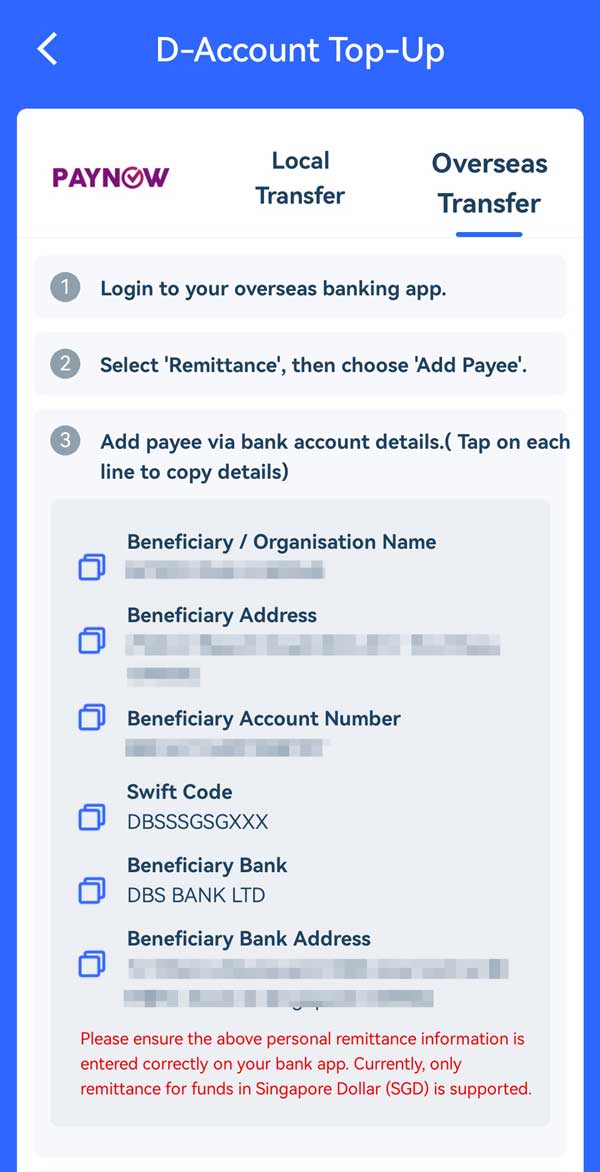The image size is (600, 1172).
Task: Switch to the PayNow tab
Action: click(x=111, y=178)
